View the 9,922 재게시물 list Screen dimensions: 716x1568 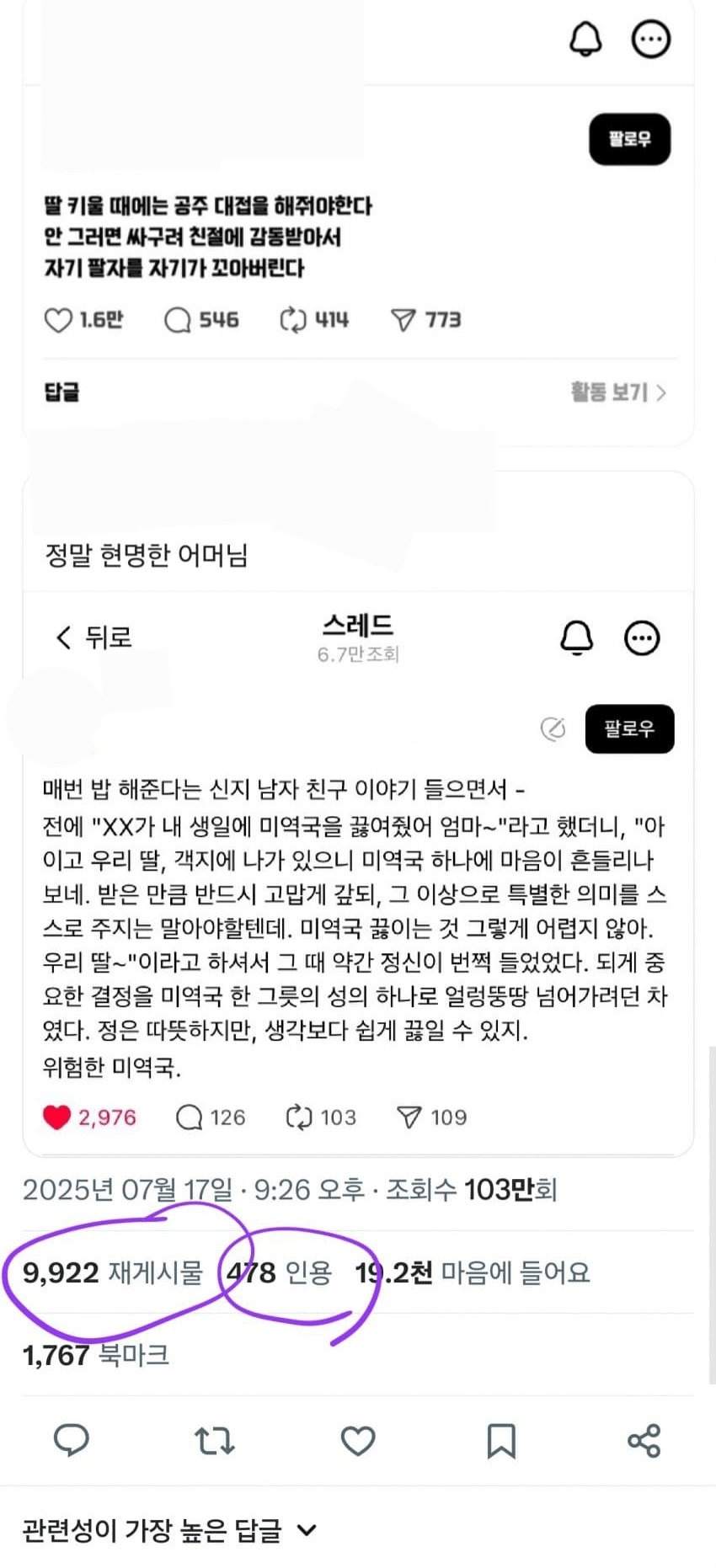tap(113, 1272)
